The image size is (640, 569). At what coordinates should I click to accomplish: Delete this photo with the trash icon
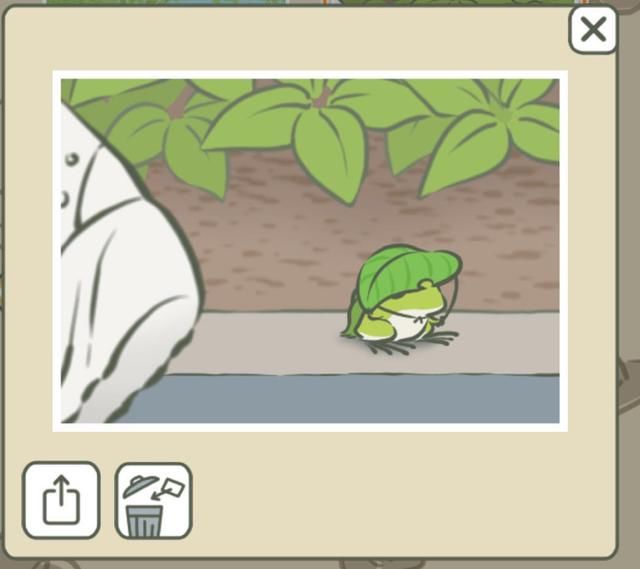pos(153,500)
